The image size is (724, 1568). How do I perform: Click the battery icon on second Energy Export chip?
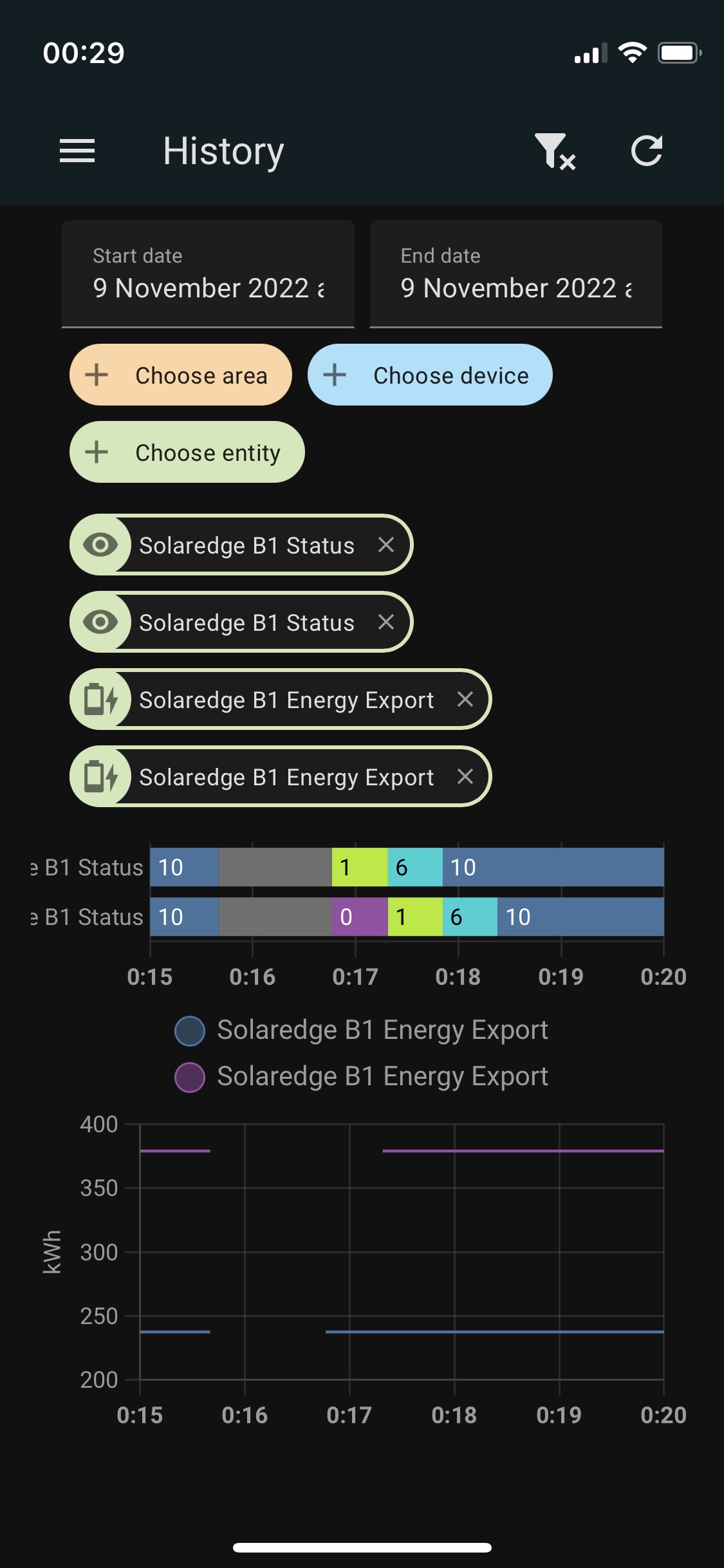coord(102,776)
